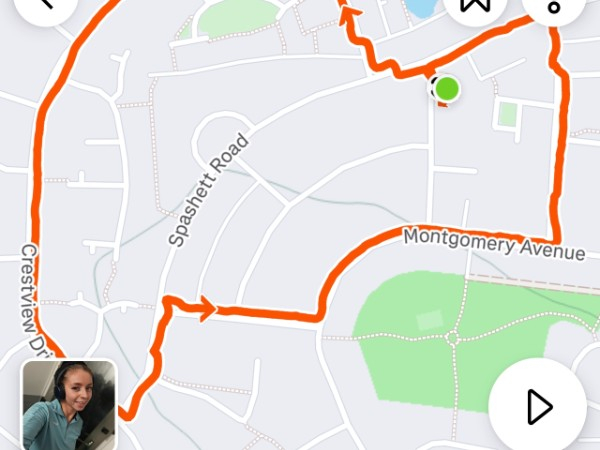Open the activity photo thumbnail

coord(69,407)
